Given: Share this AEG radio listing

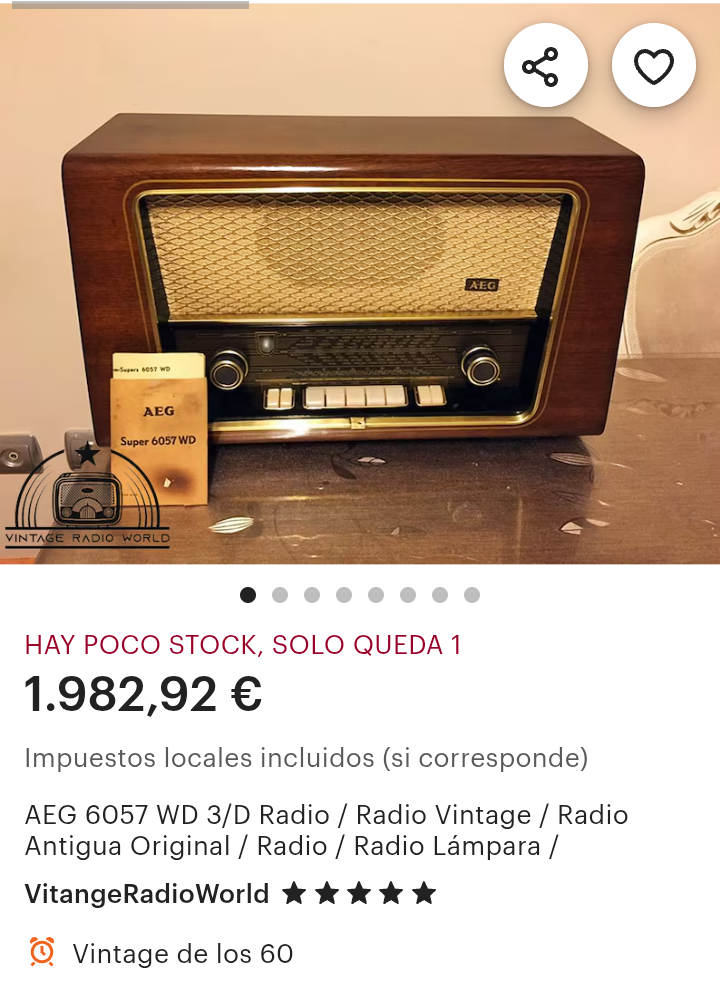Looking at the screenshot, I should (x=545, y=66).
